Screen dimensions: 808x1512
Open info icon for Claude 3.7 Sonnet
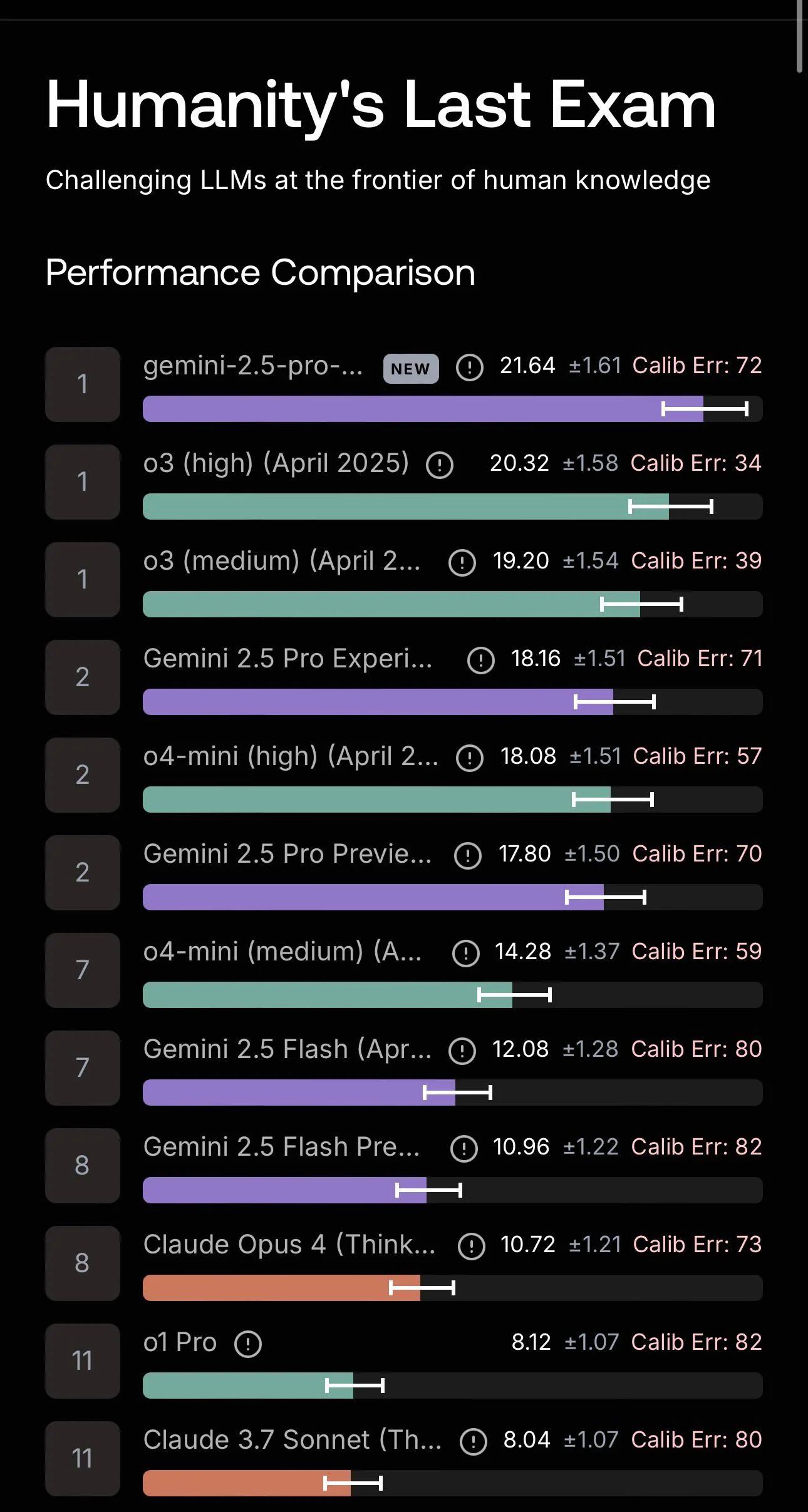[x=474, y=1441]
